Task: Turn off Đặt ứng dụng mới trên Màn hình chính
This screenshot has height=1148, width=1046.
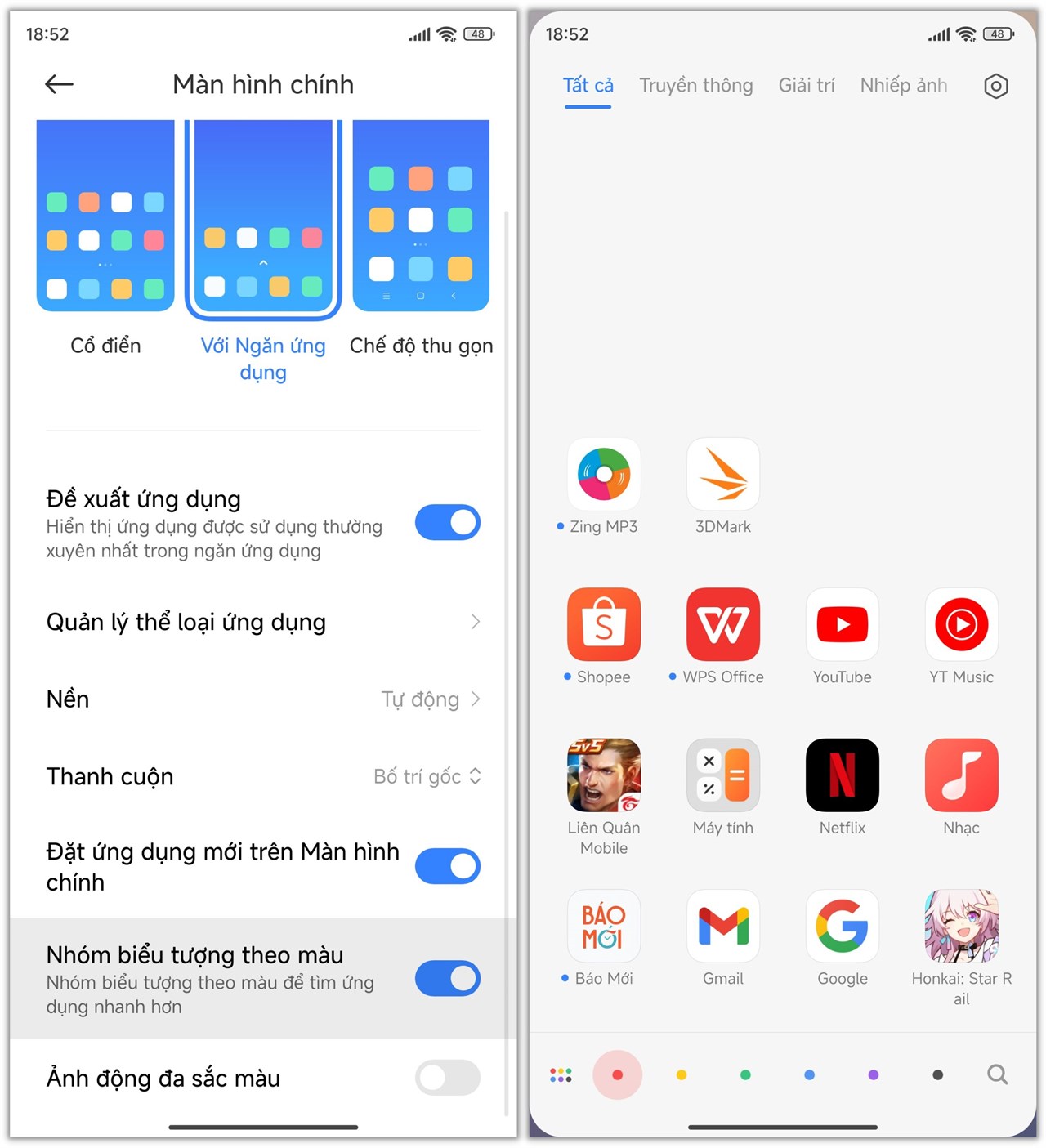Action: pyautogui.click(x=447, y=866)
